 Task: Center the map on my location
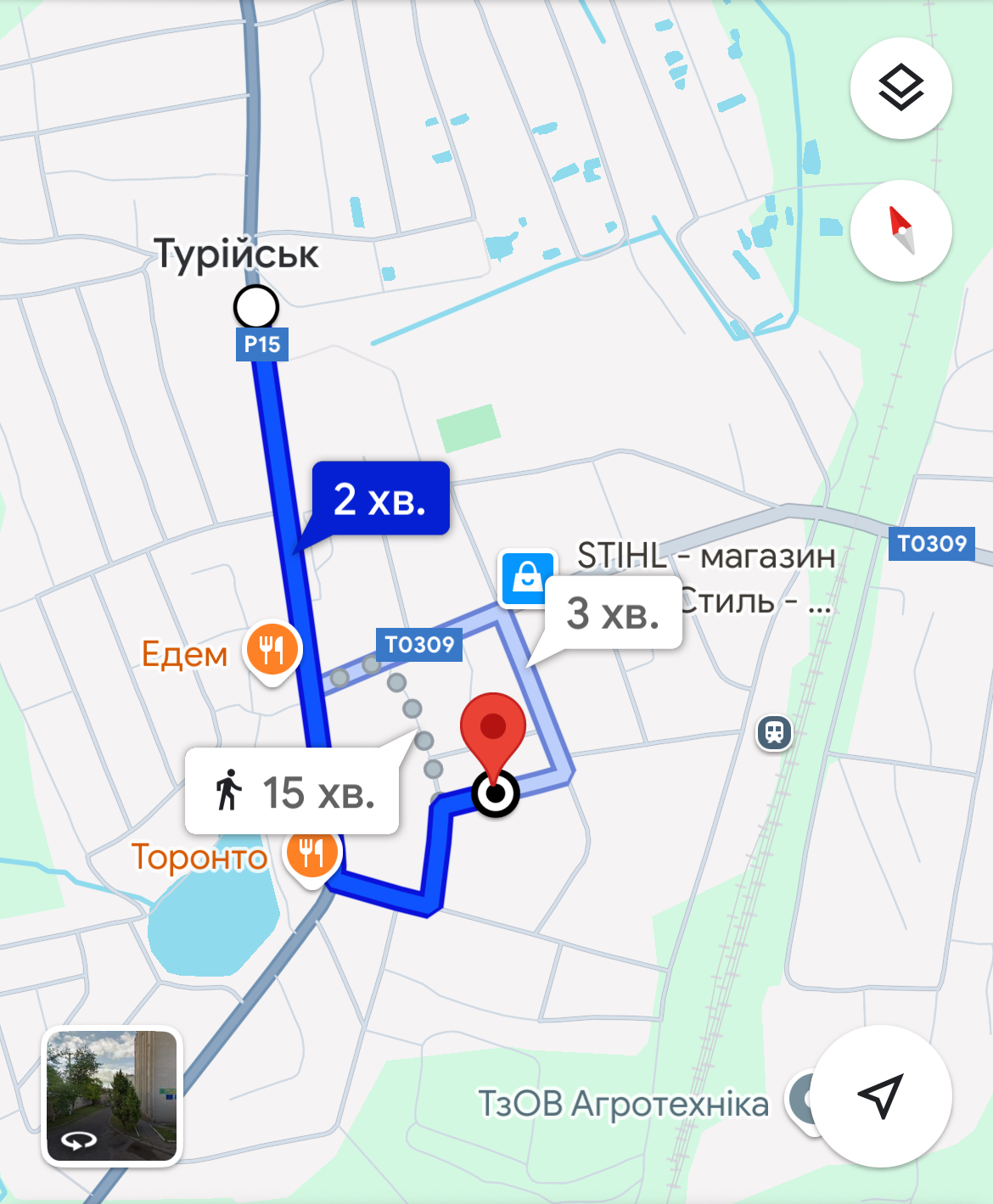point(881,1096)
